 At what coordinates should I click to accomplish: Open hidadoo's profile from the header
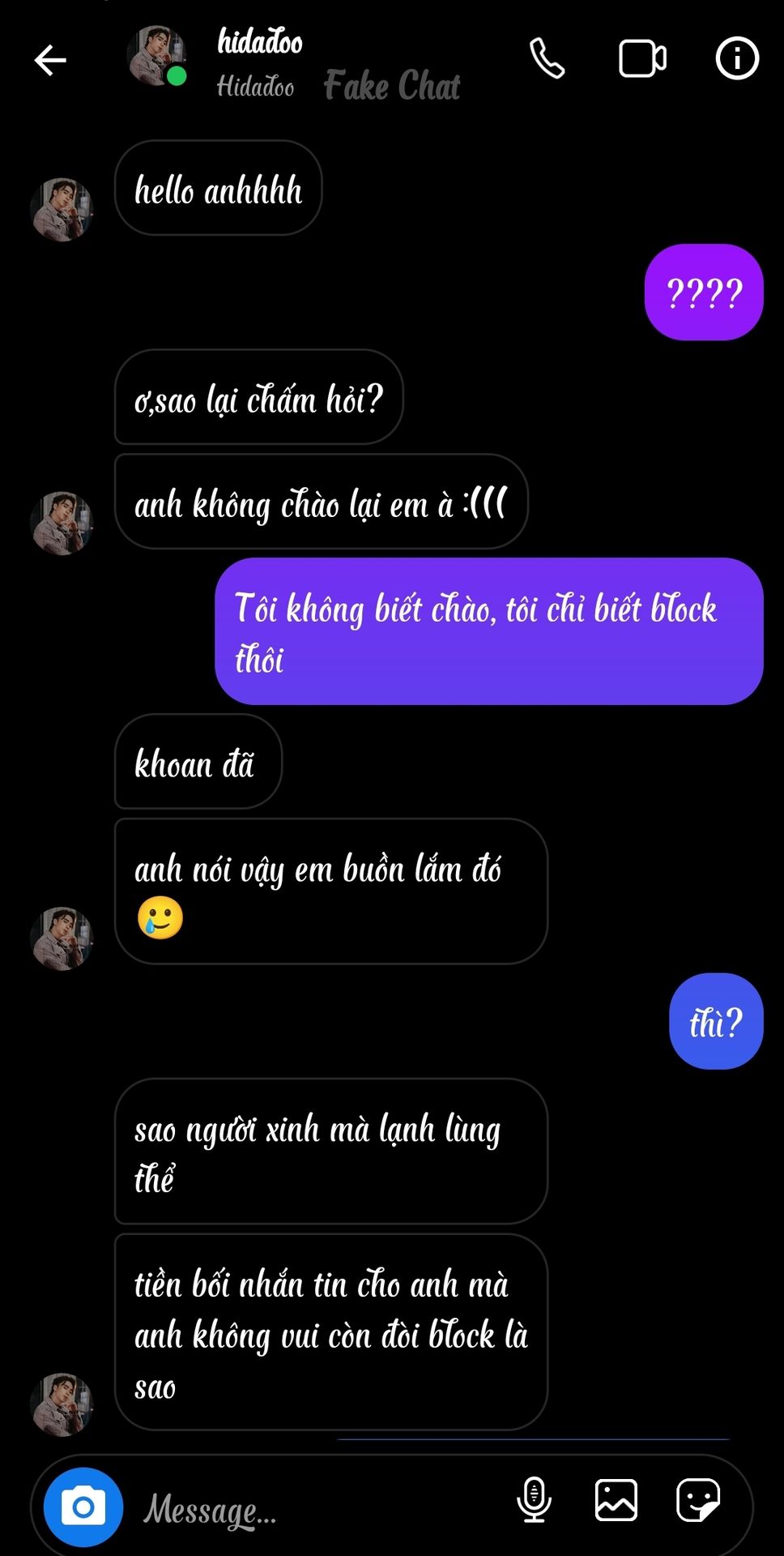[157, 56]
